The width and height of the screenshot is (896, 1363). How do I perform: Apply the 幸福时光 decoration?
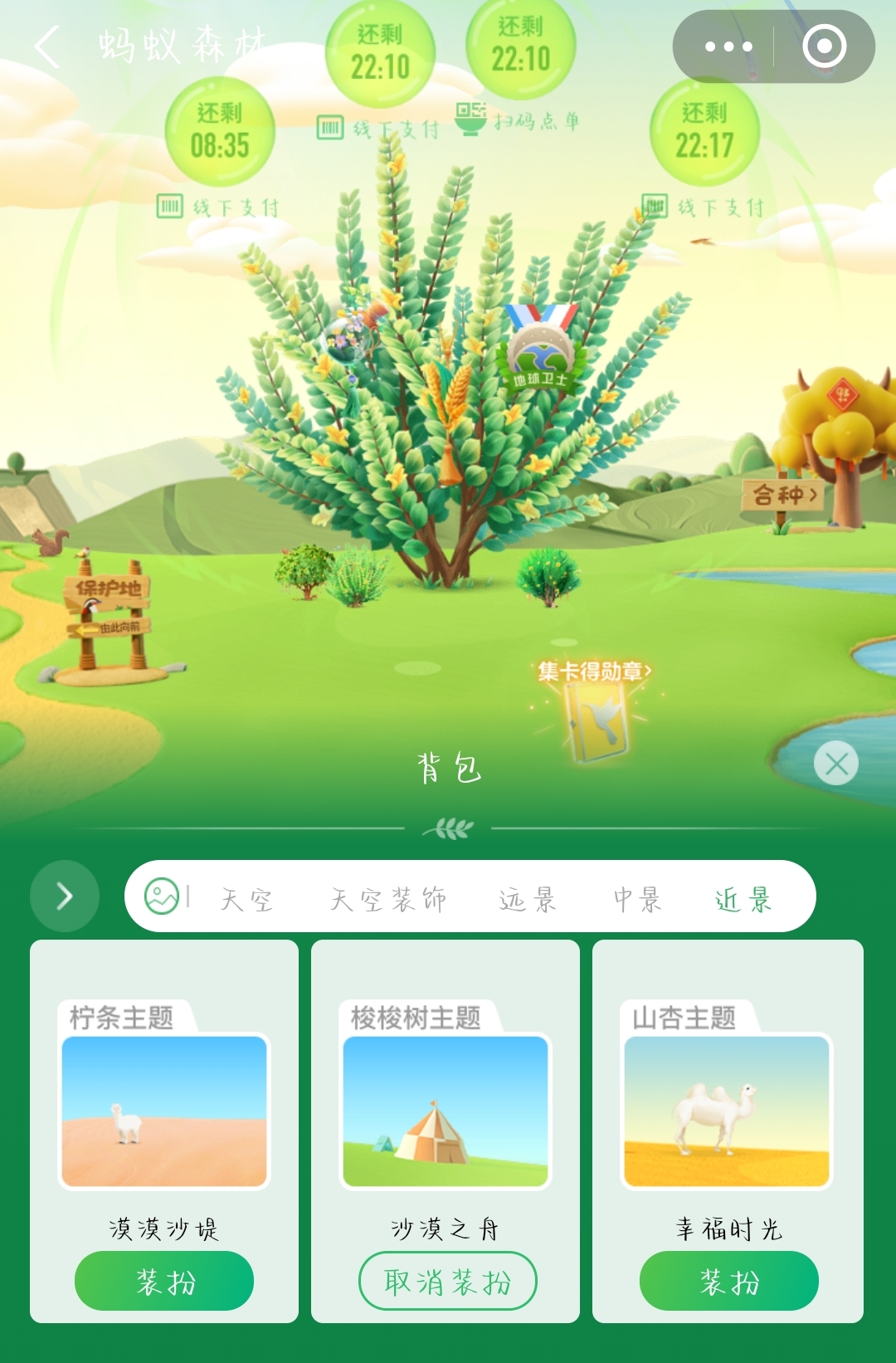pos(728,1281)
